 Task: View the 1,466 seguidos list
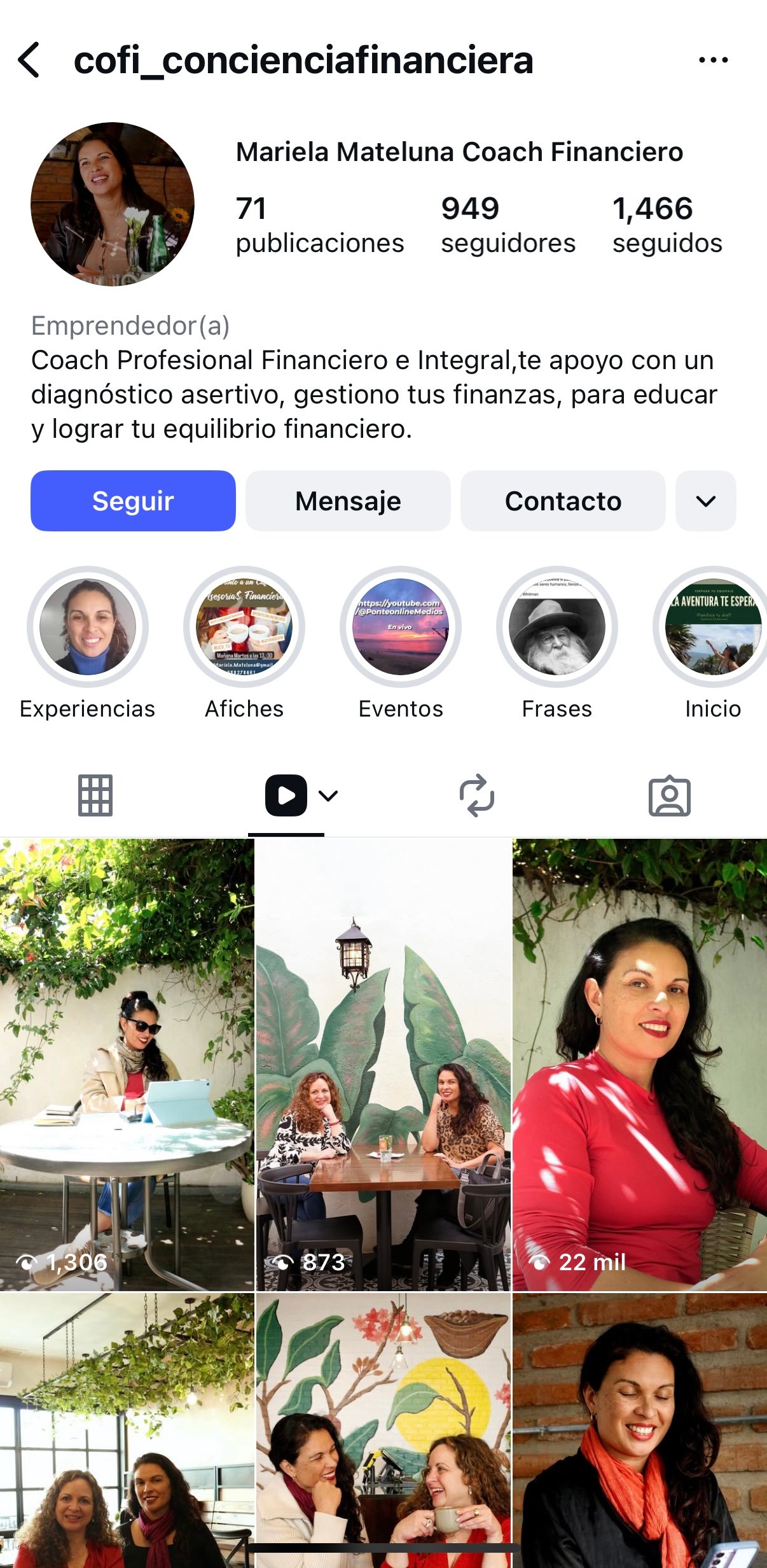click(667, 225)
